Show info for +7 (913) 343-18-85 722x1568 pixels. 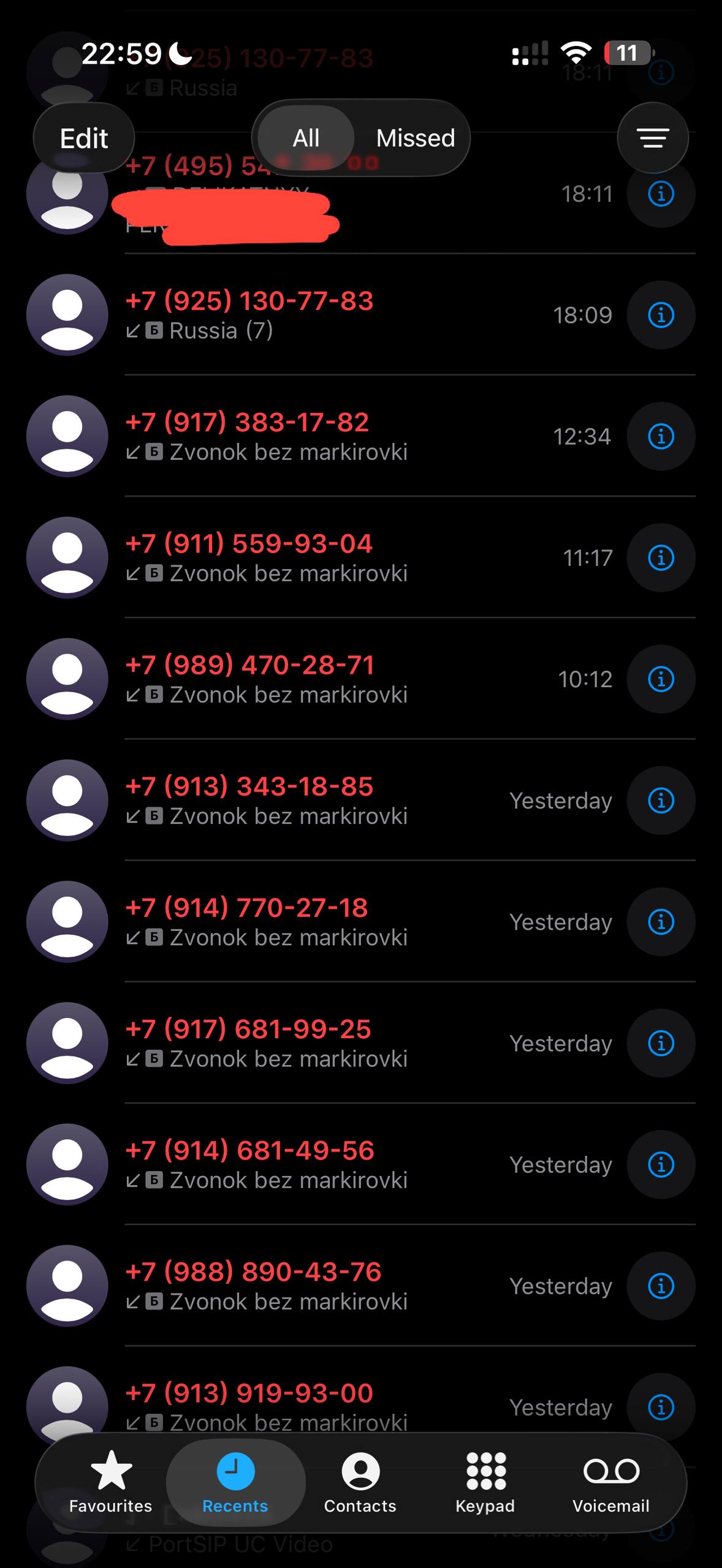pyautogui.click(x=661, y=801)
